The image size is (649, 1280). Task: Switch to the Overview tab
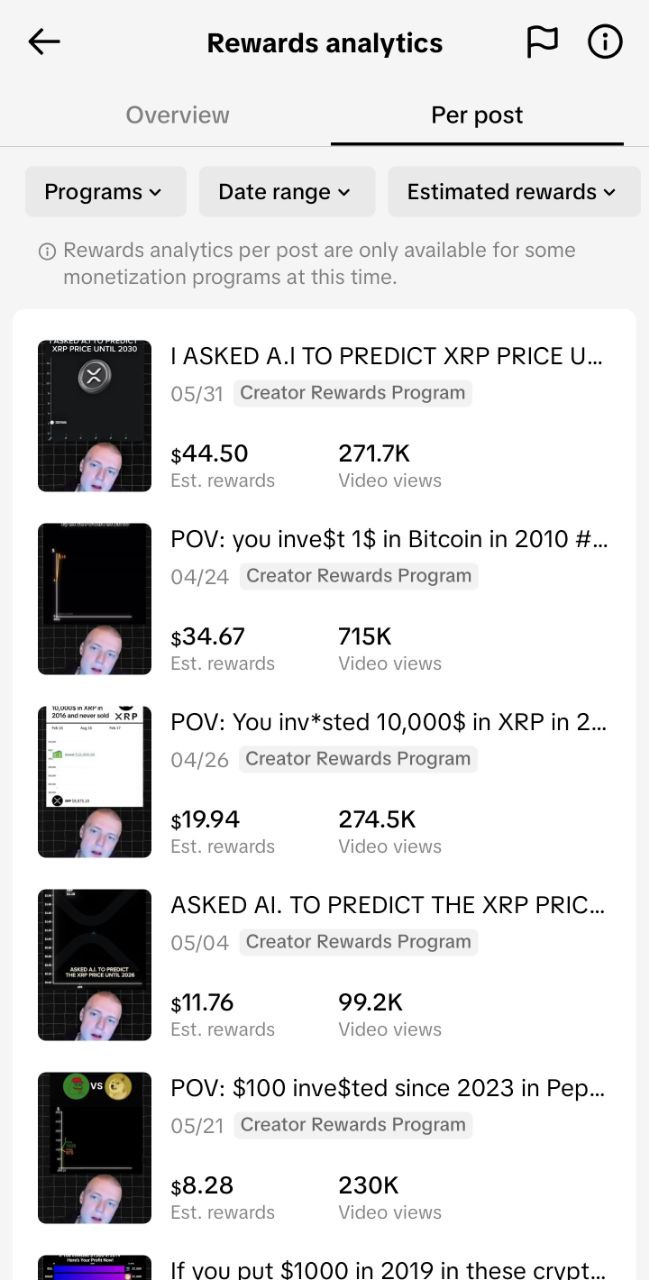[177, 115]
